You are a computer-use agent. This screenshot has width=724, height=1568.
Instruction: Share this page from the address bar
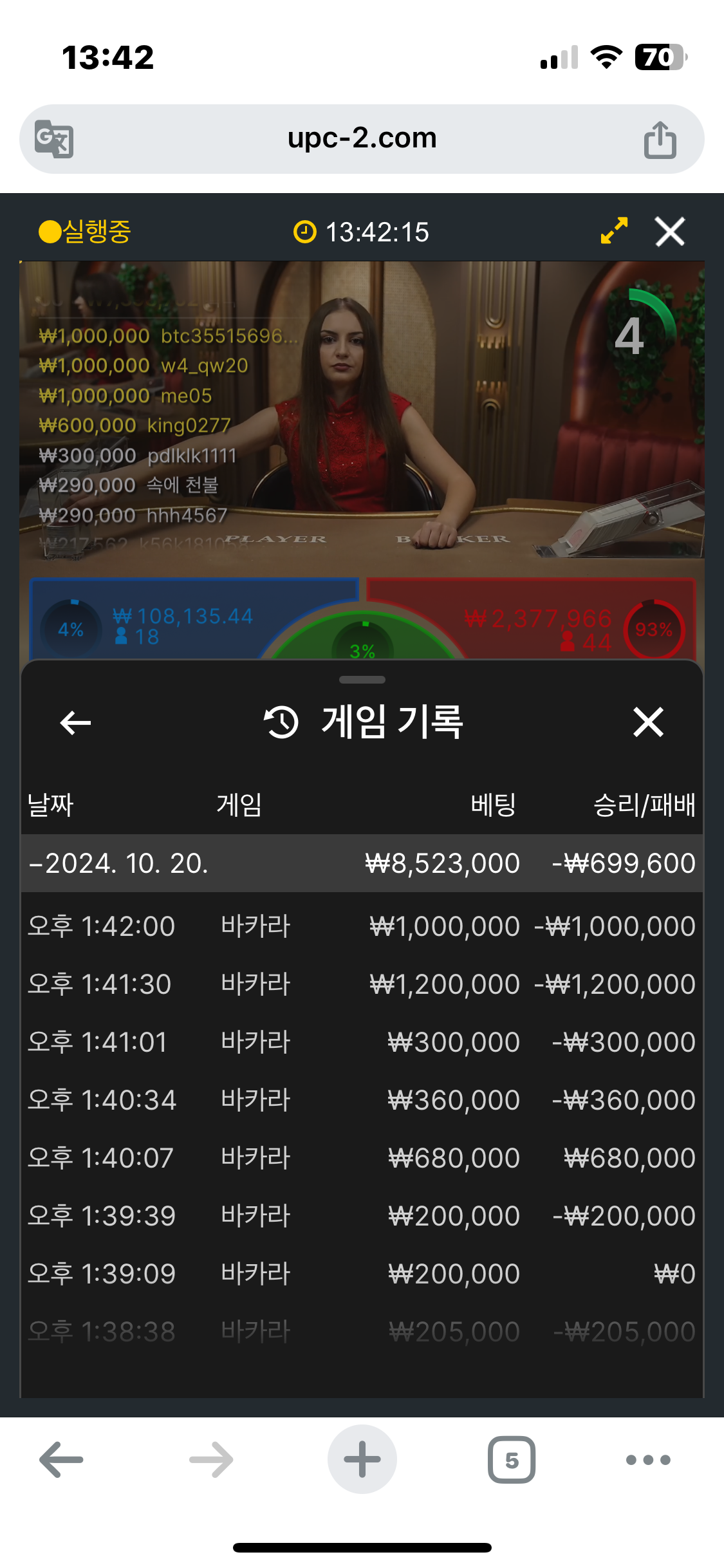pyautogui.click(x=660, y=139)
